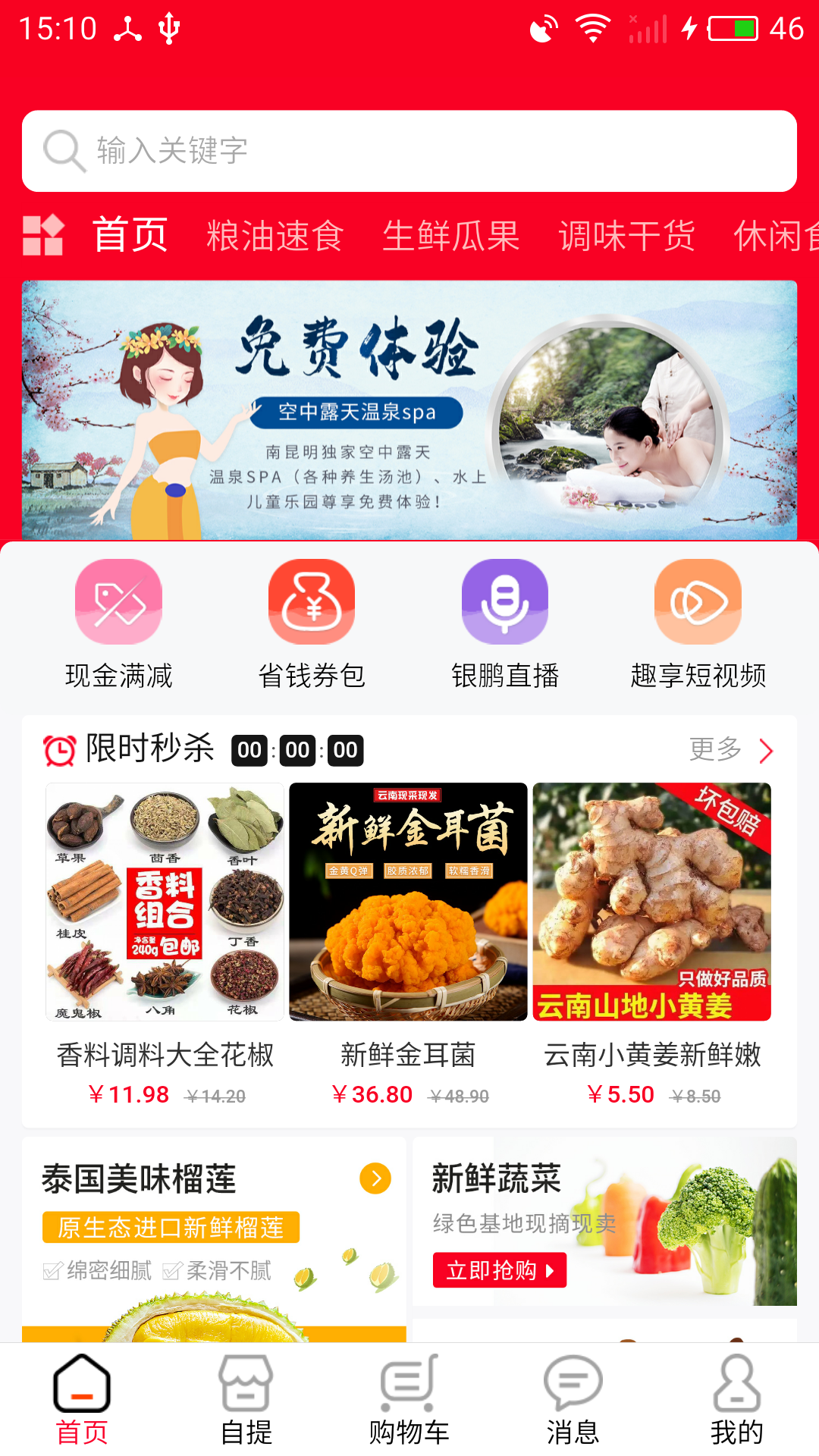Viewport: 819px width, 1456px height.
Task: Open 现金满减 shortcut
Action: (x=119, y=623)
